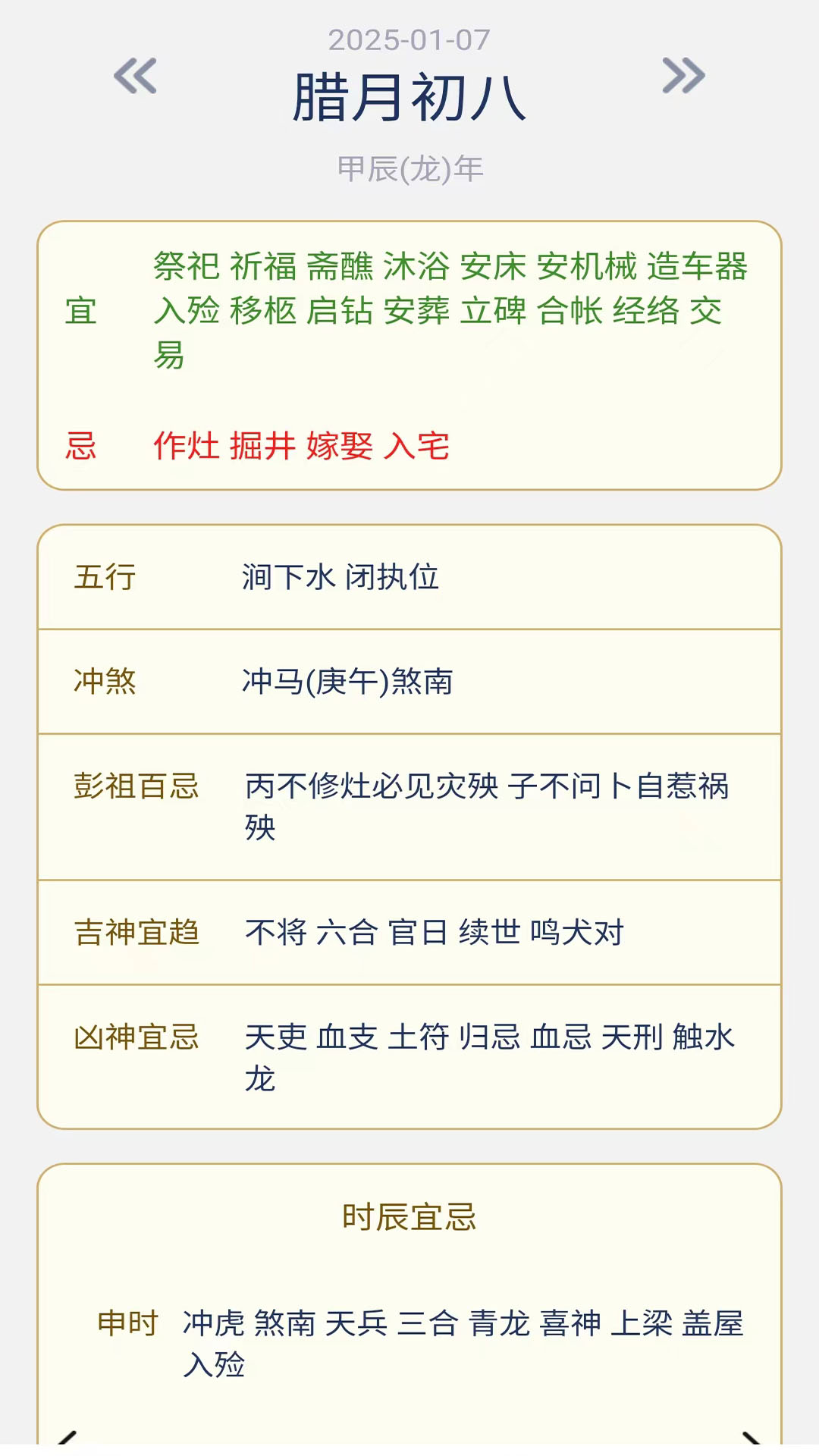The image size is (819, 1456).
Task: Go to the previous day with left double-chevron
Action: pos(135,76)
